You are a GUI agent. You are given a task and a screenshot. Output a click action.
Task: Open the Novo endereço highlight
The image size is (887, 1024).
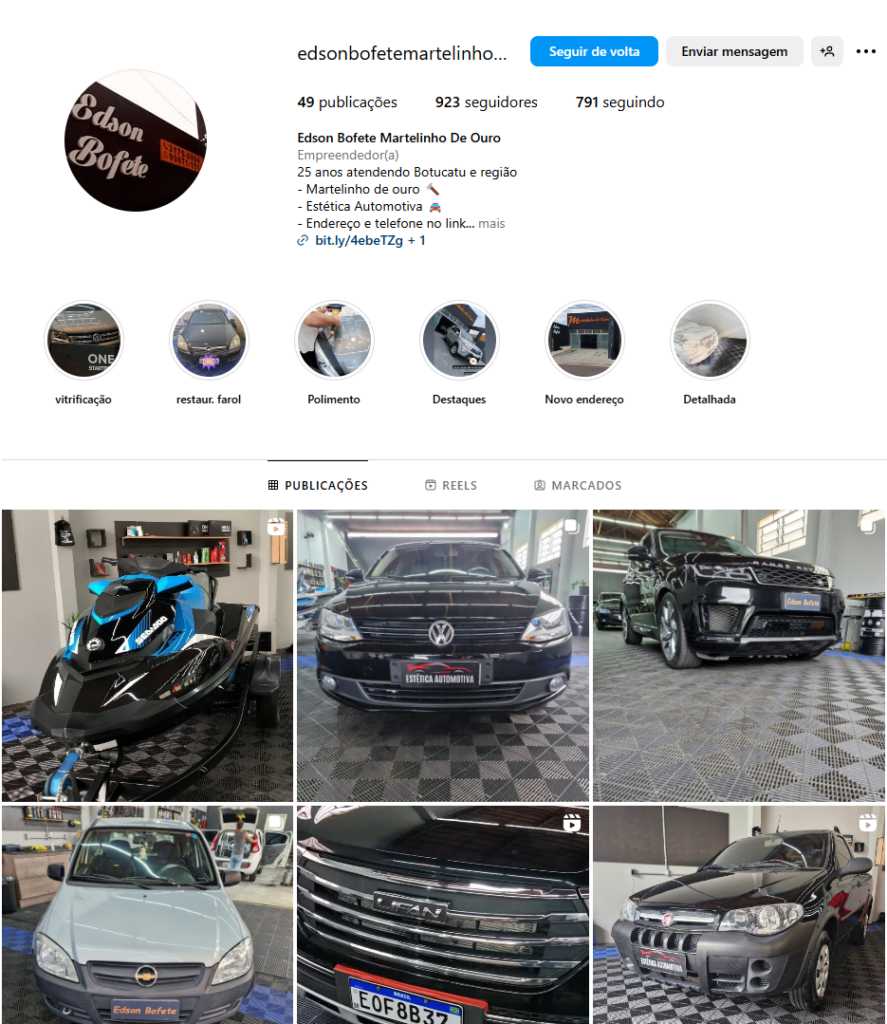coord(584,341)
